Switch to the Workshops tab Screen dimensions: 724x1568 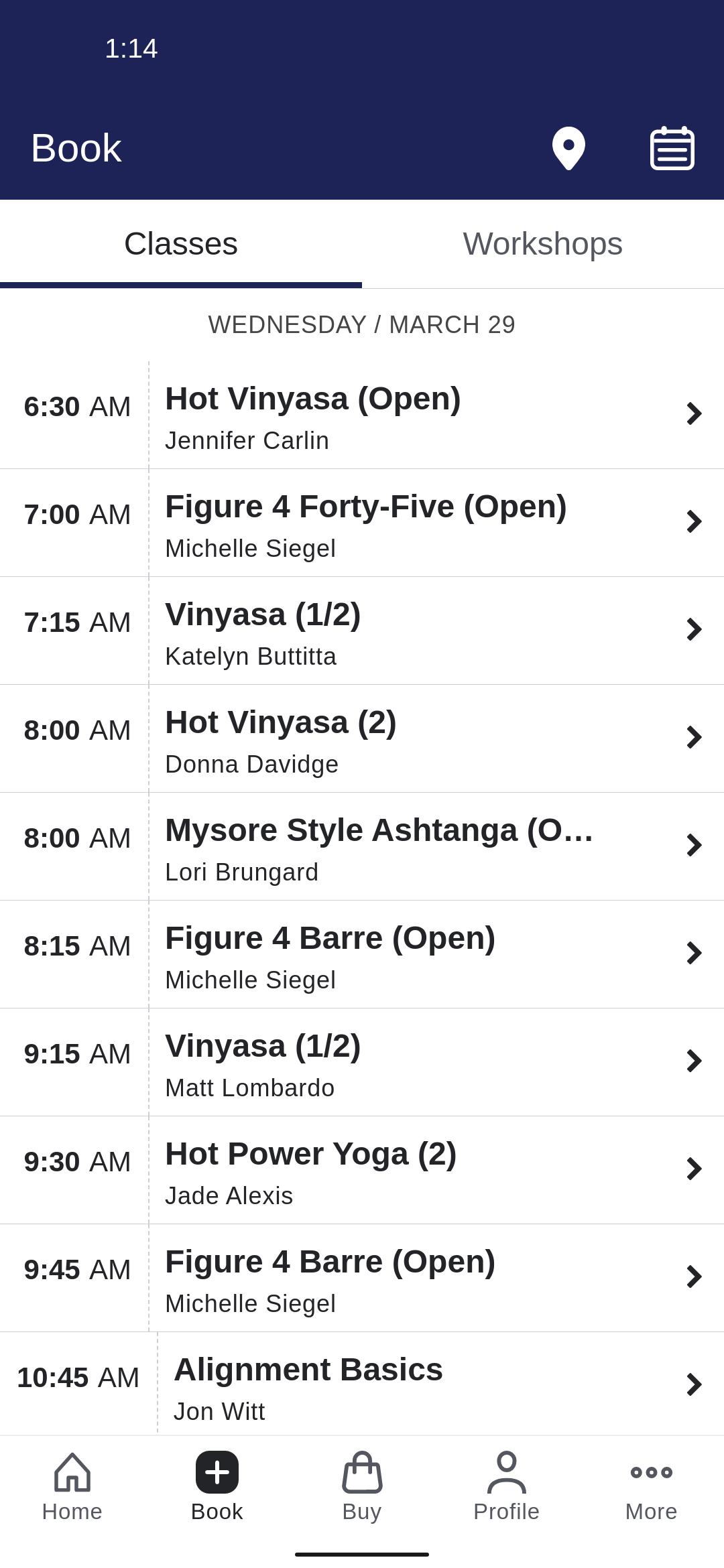(x=542, y=244)
